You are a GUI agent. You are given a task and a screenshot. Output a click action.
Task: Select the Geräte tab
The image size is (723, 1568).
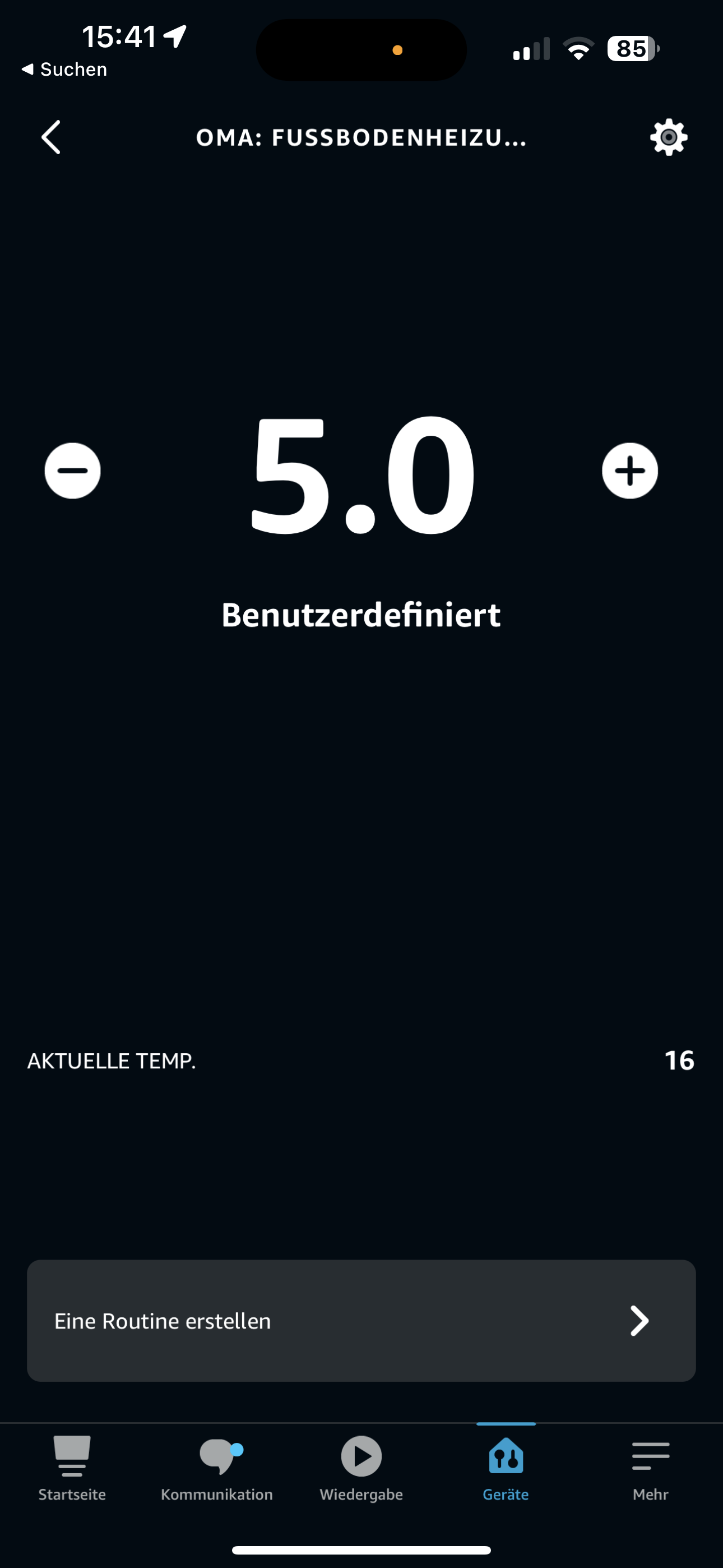[506, 1468]
